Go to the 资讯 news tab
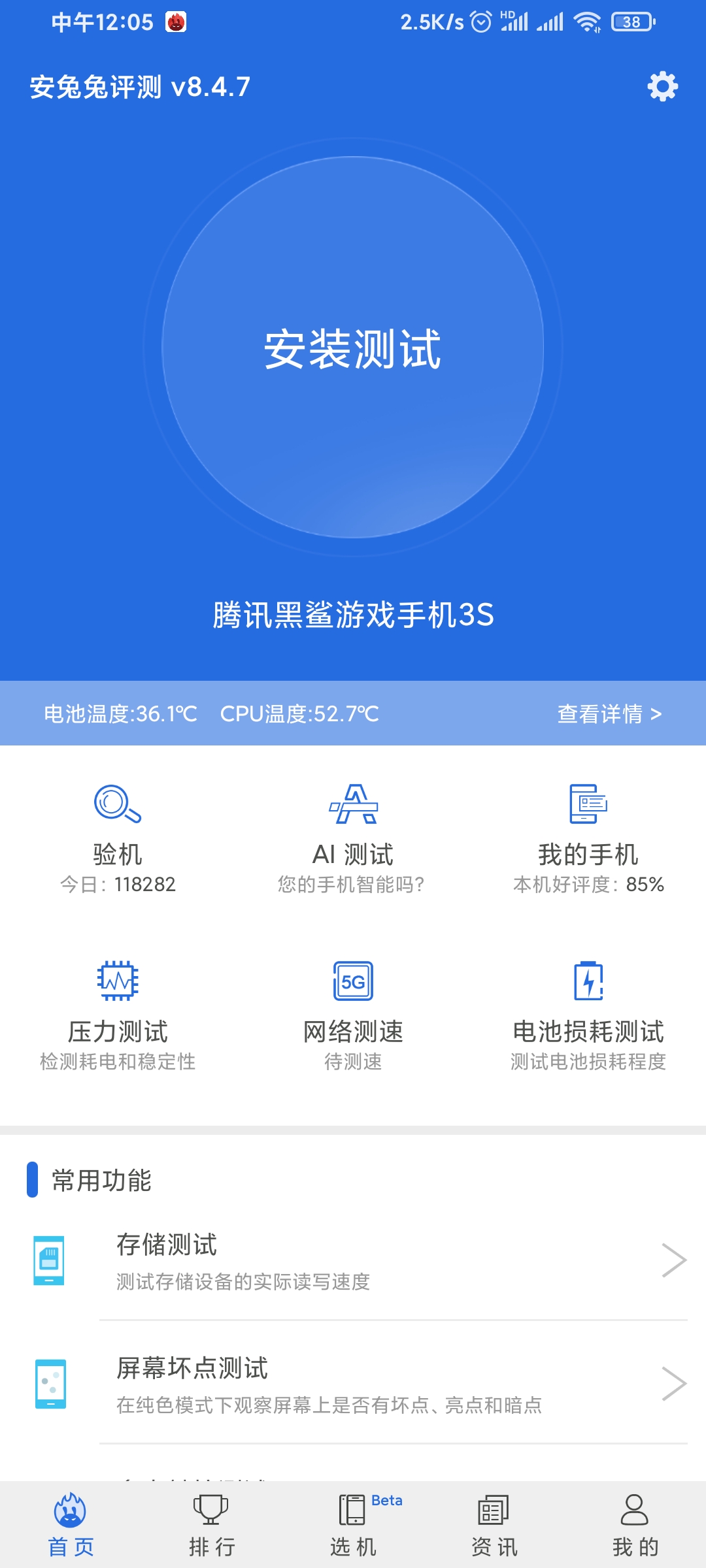The image size is (706, 1568). click(x=494, y=1525)
